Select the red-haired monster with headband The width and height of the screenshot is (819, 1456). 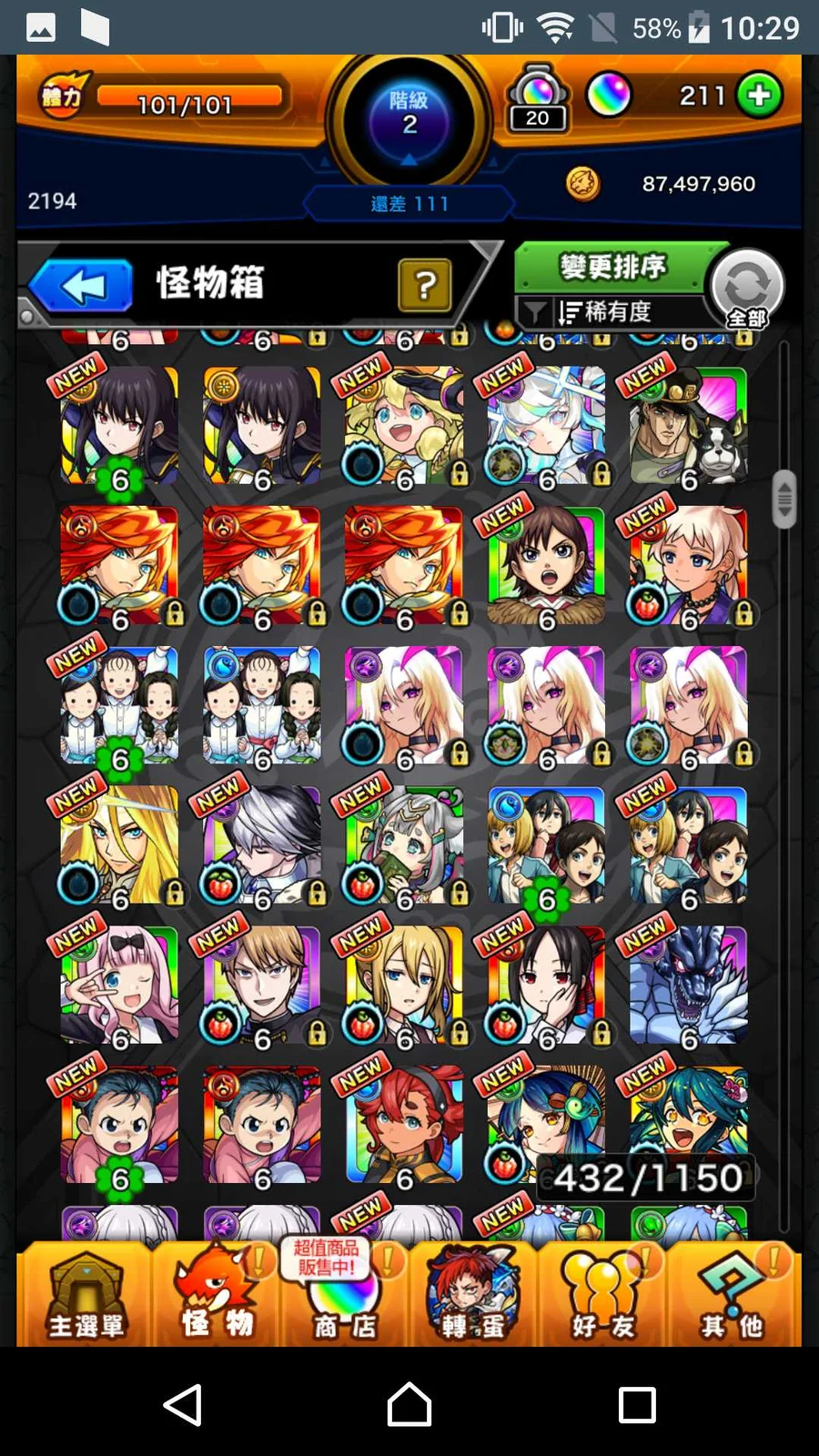click(404, 1125)
